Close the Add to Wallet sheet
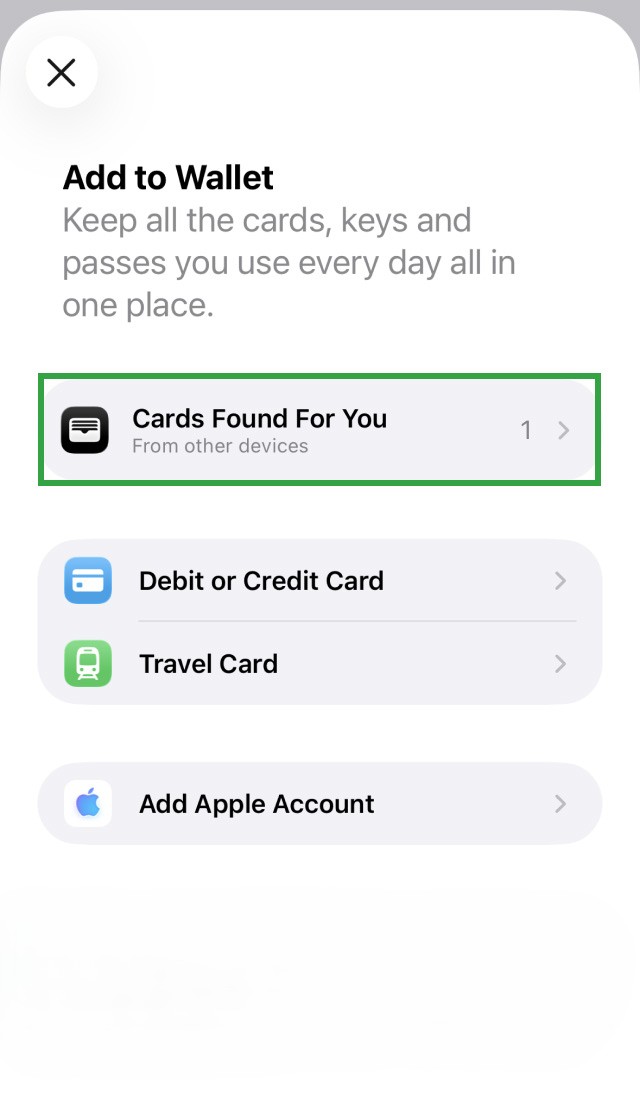The image size is (640, 1100). click(x=61, y=72)
